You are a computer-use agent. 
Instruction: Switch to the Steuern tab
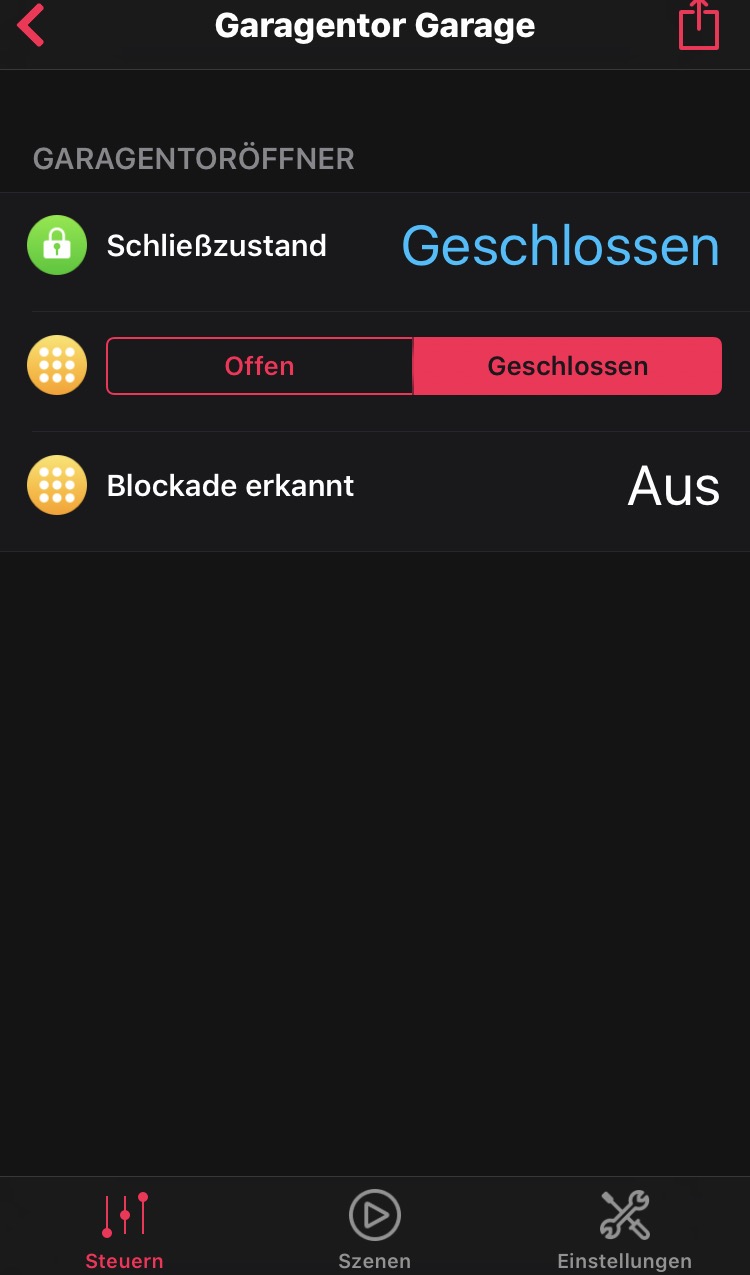tap(124, 1229)
